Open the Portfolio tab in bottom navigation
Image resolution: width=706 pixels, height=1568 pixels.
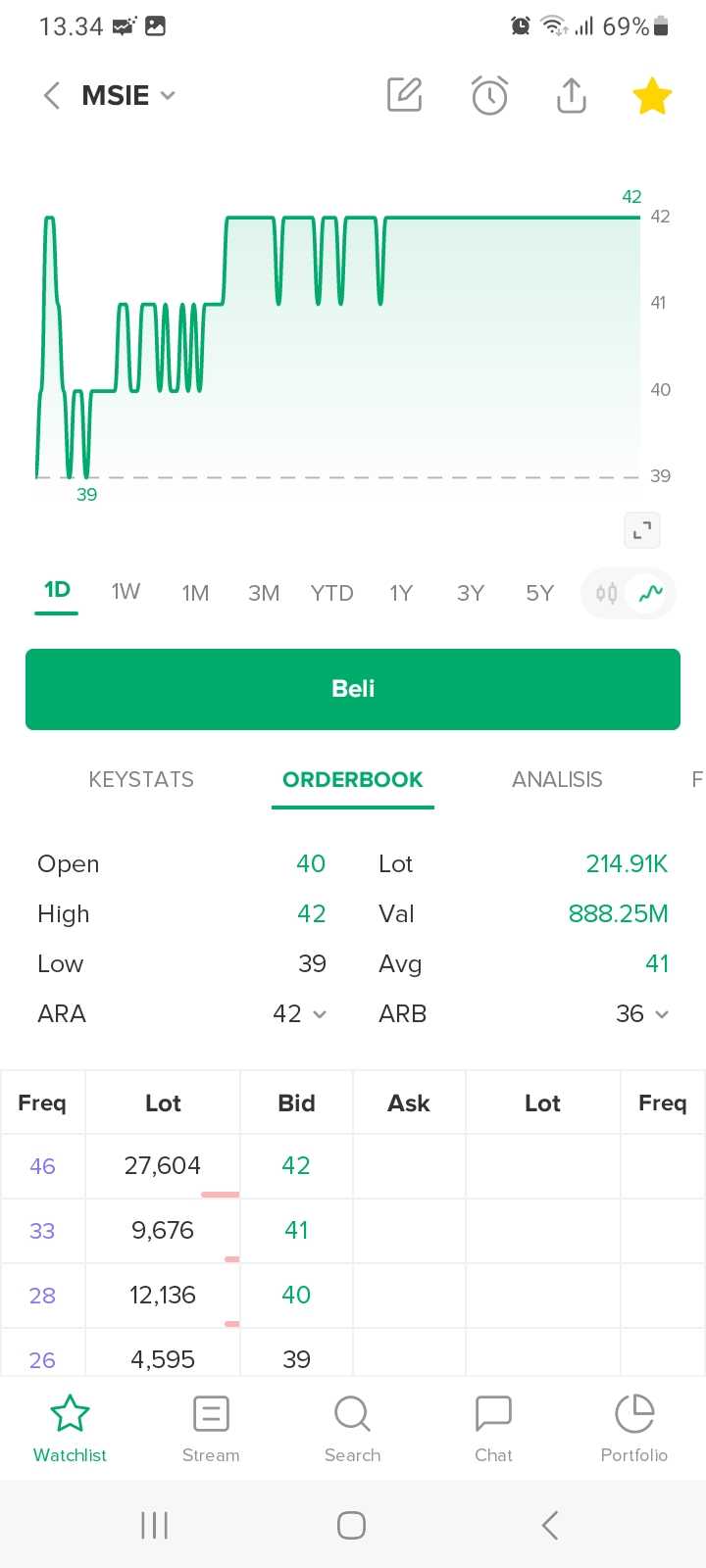point(634,1429)
